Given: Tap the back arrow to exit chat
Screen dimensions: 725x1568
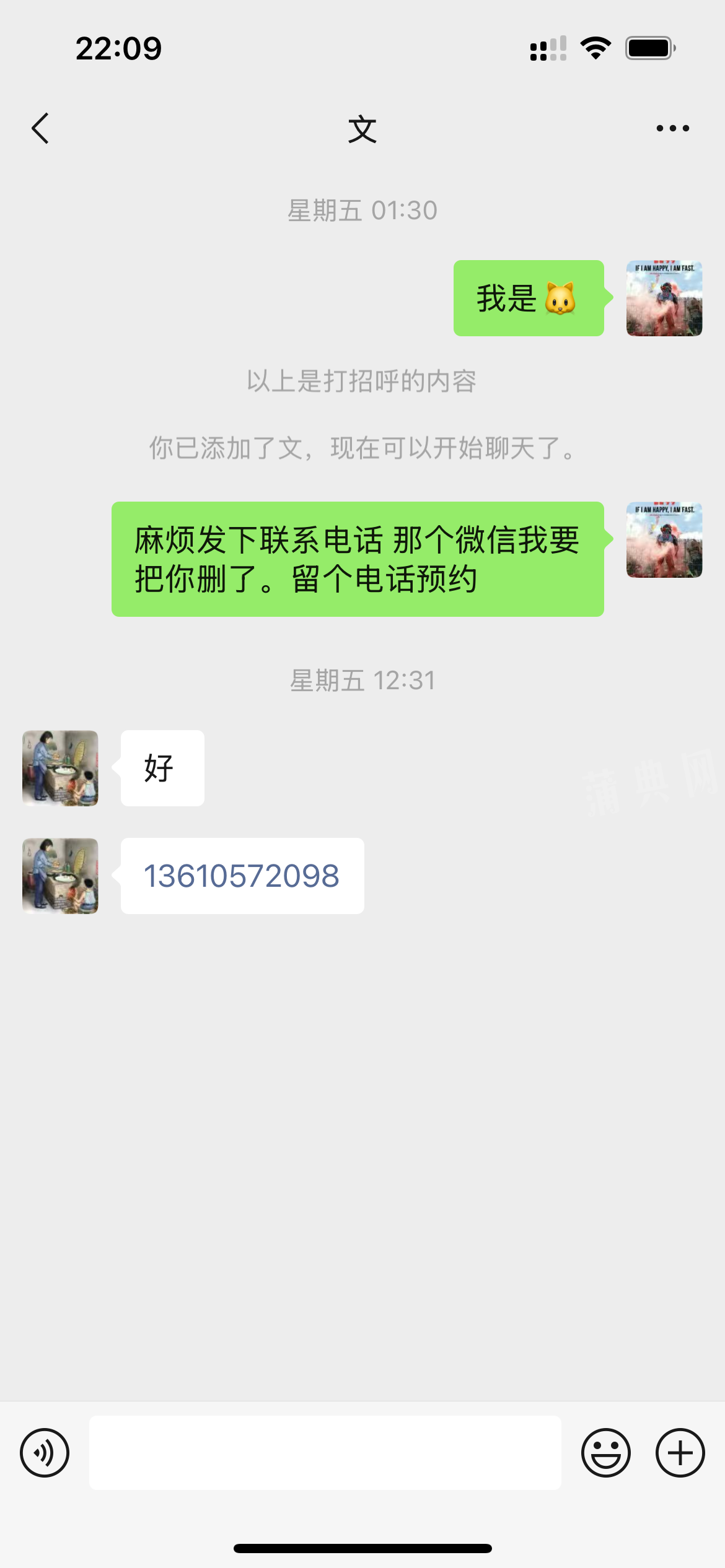Looking at the screenshot, I should pyautogui.click(x=41, y=128).
